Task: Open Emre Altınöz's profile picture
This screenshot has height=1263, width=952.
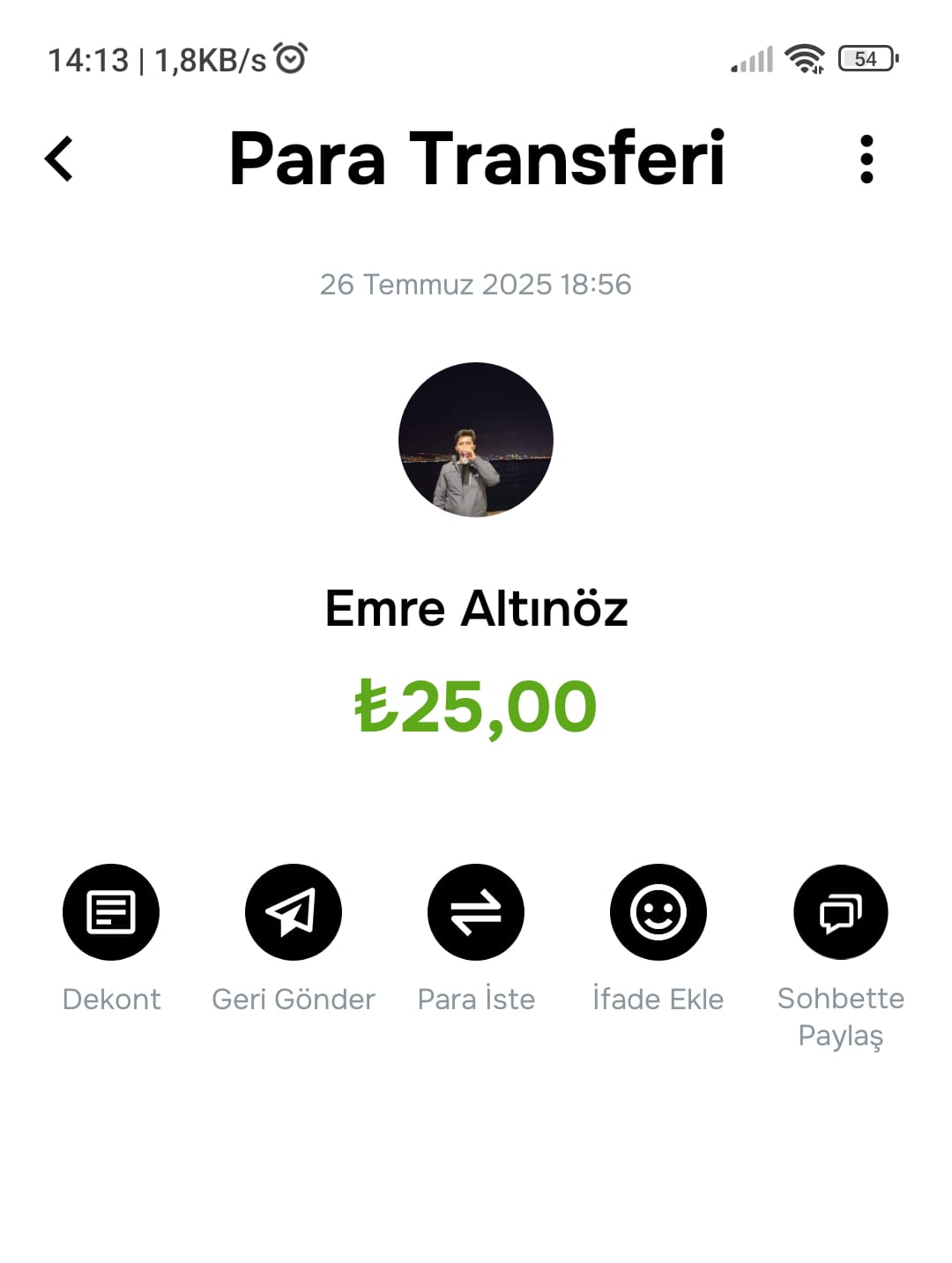Action: (476, 440)
